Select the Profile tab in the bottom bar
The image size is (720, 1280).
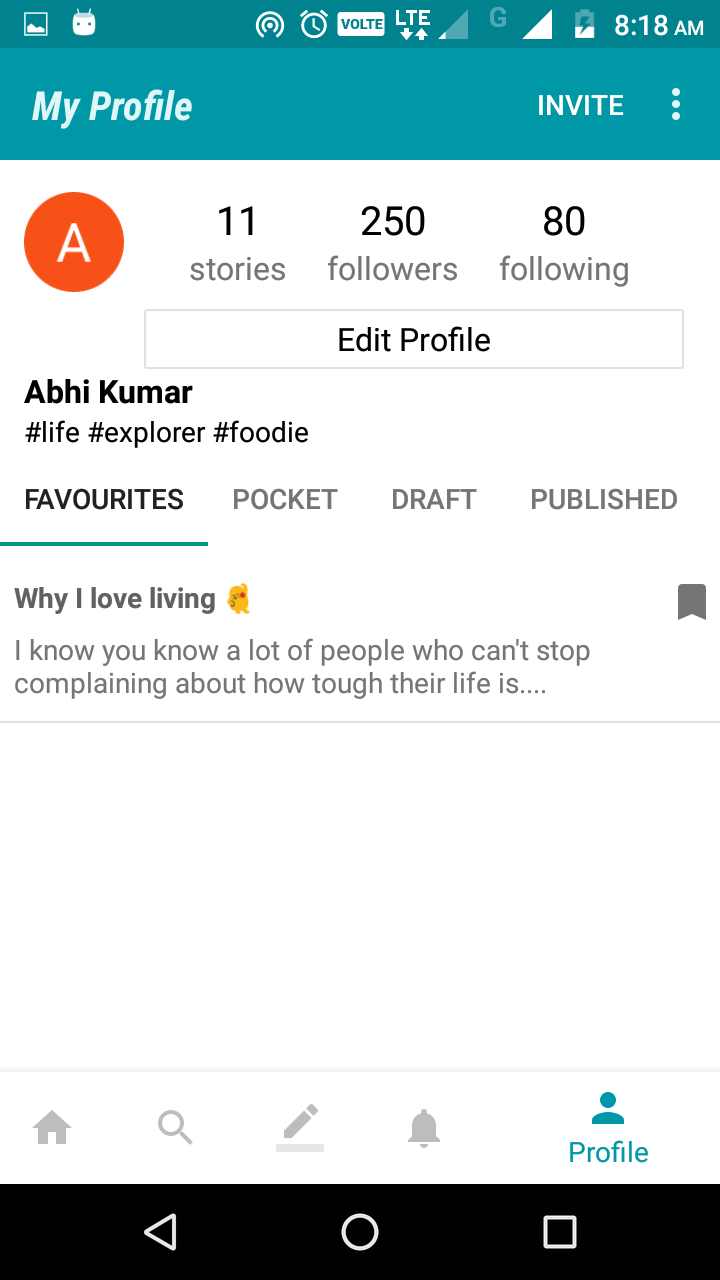608,1128
